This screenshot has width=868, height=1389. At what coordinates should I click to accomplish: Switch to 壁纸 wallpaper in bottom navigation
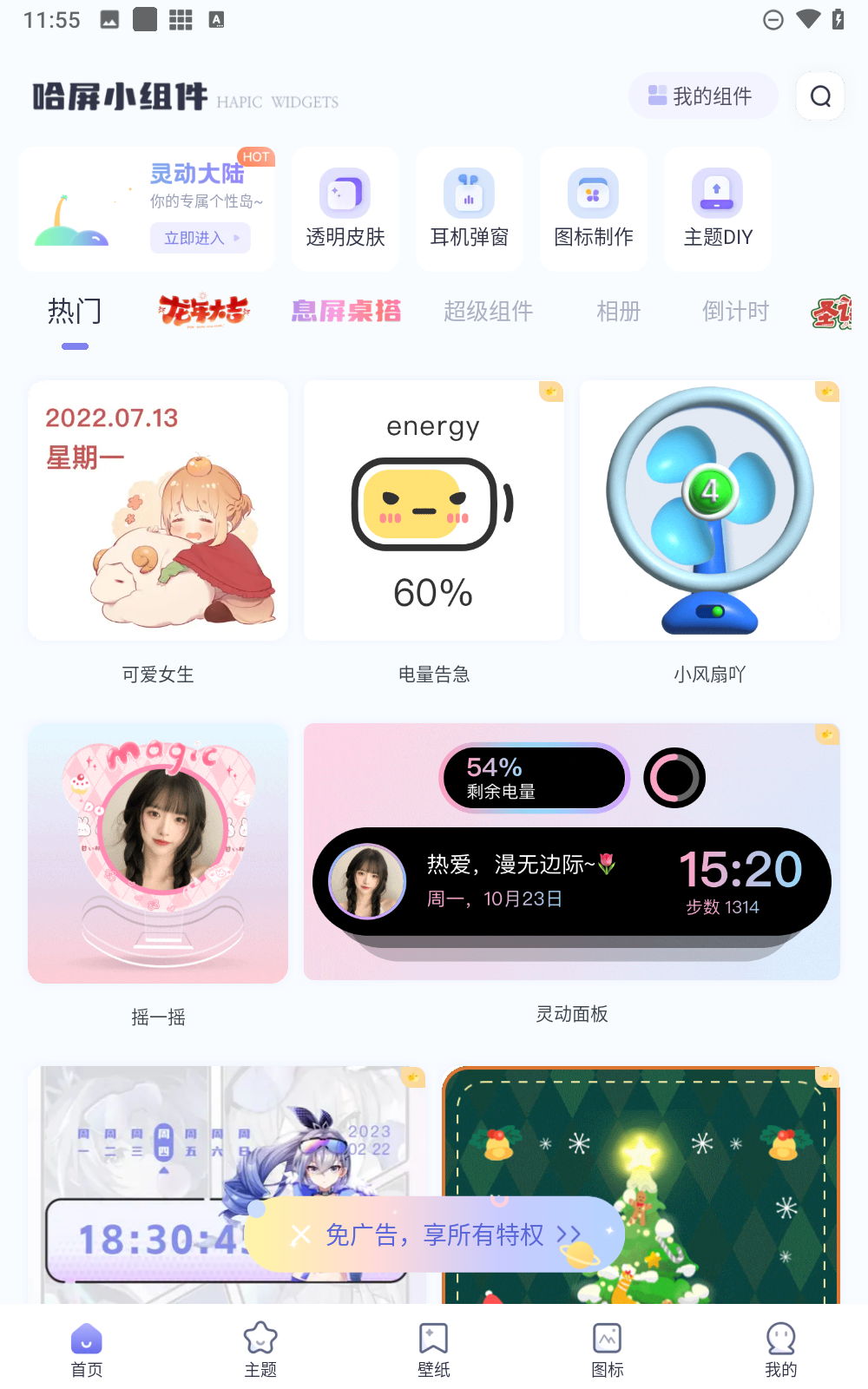(x=433, y=1346)
